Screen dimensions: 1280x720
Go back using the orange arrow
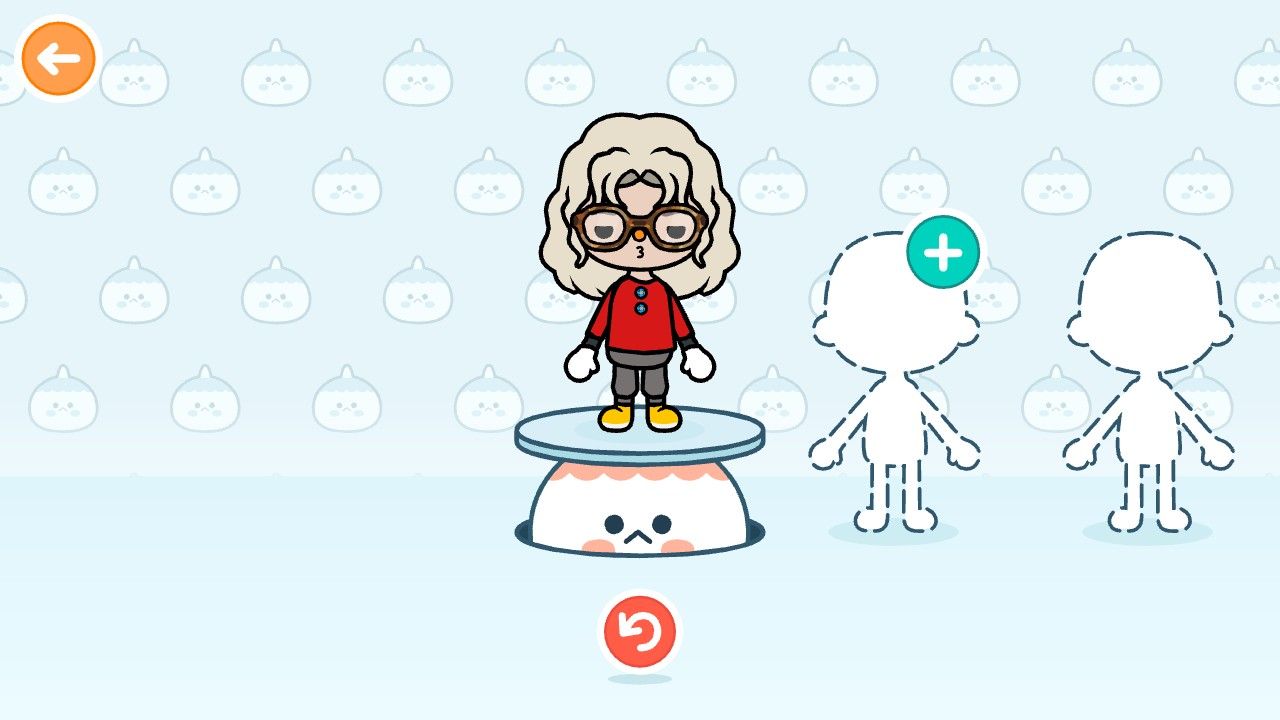58,59
